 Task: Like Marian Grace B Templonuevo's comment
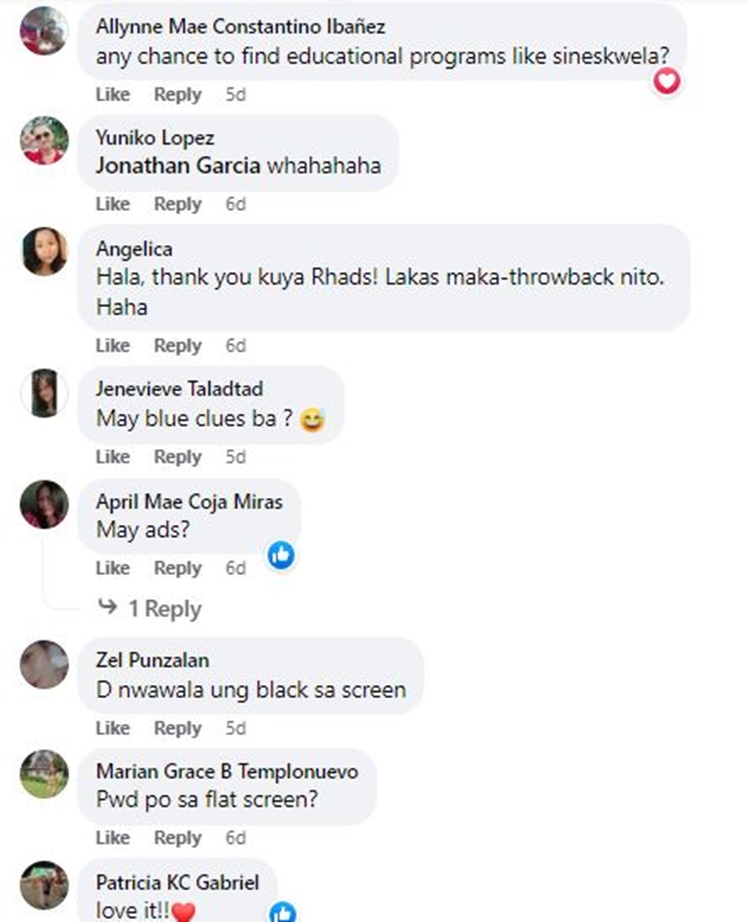(113, 838)
